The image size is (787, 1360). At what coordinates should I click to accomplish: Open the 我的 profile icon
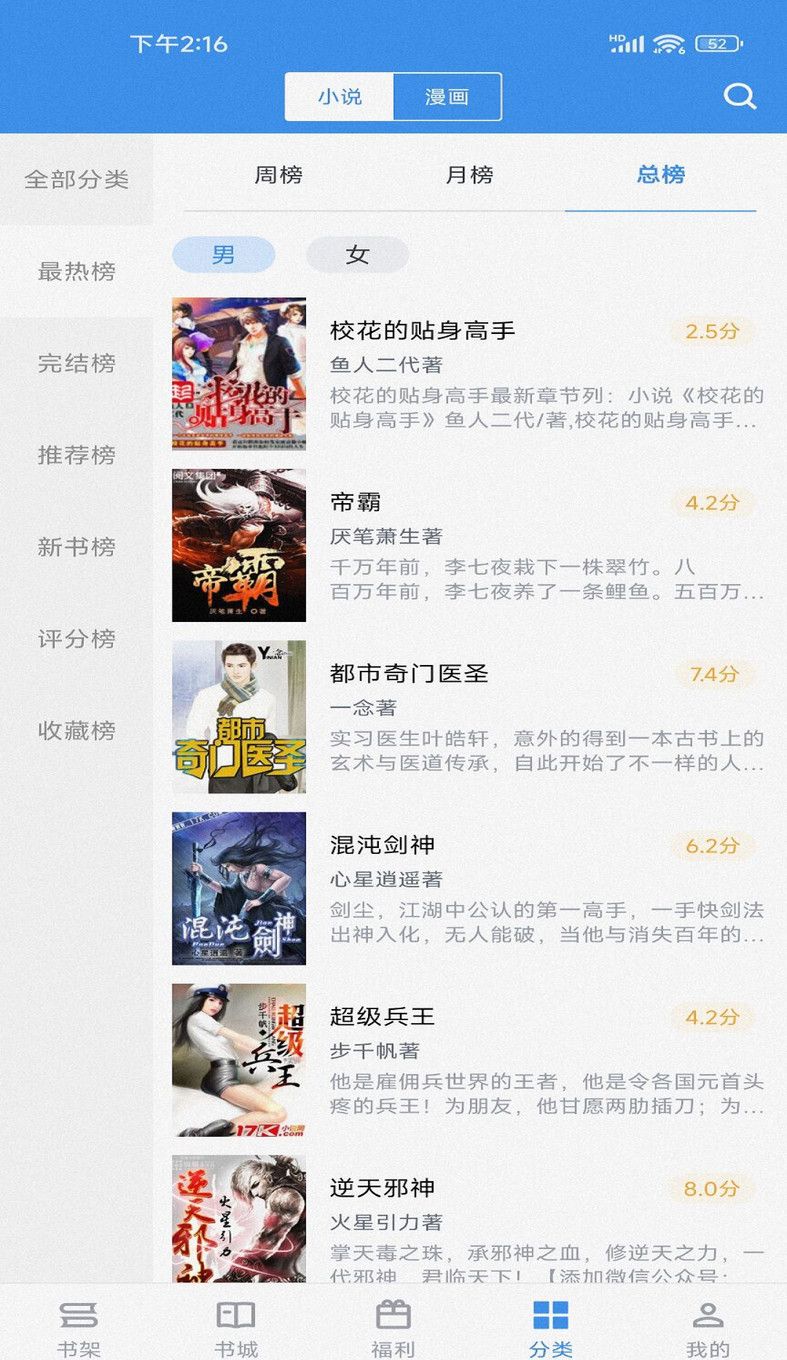(708, 1322)
